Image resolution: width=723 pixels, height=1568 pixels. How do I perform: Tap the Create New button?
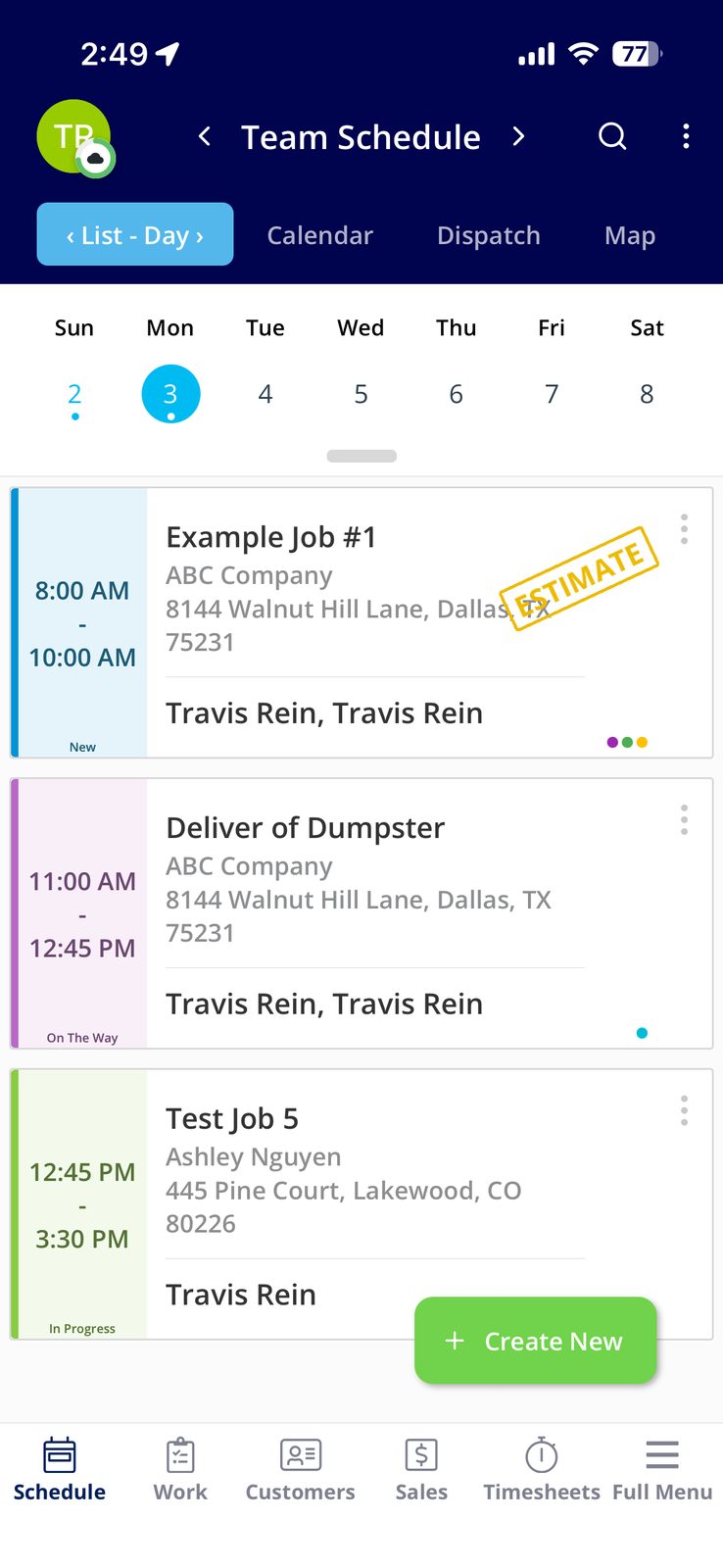click(535, 1341)
